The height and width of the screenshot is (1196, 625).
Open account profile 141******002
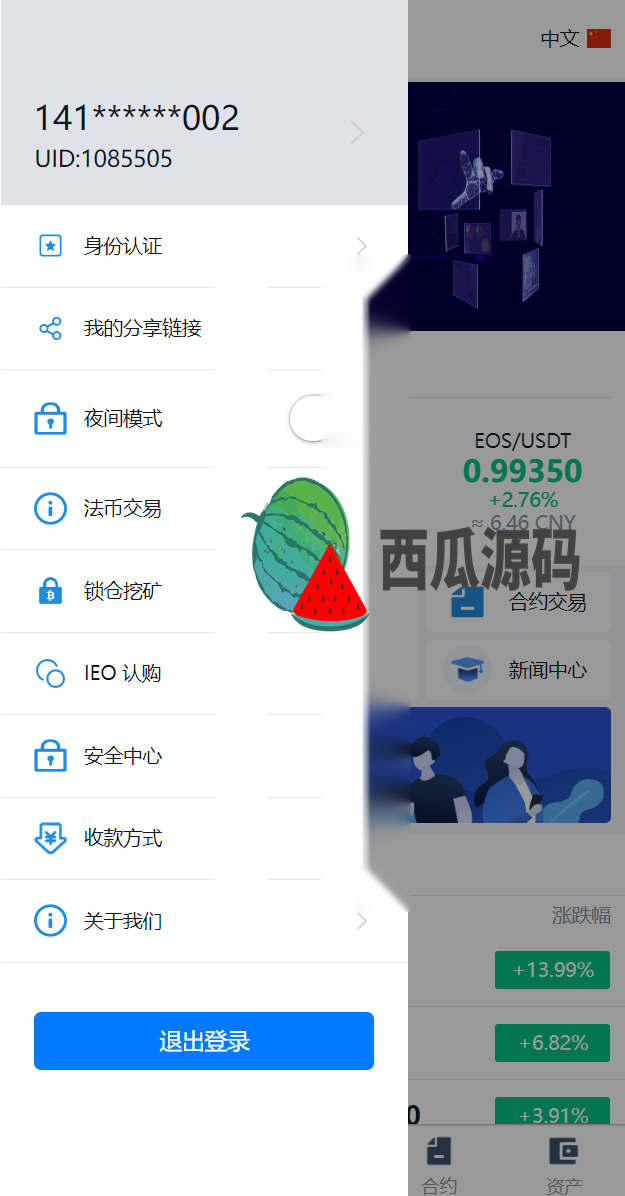(x=200, y=133)
